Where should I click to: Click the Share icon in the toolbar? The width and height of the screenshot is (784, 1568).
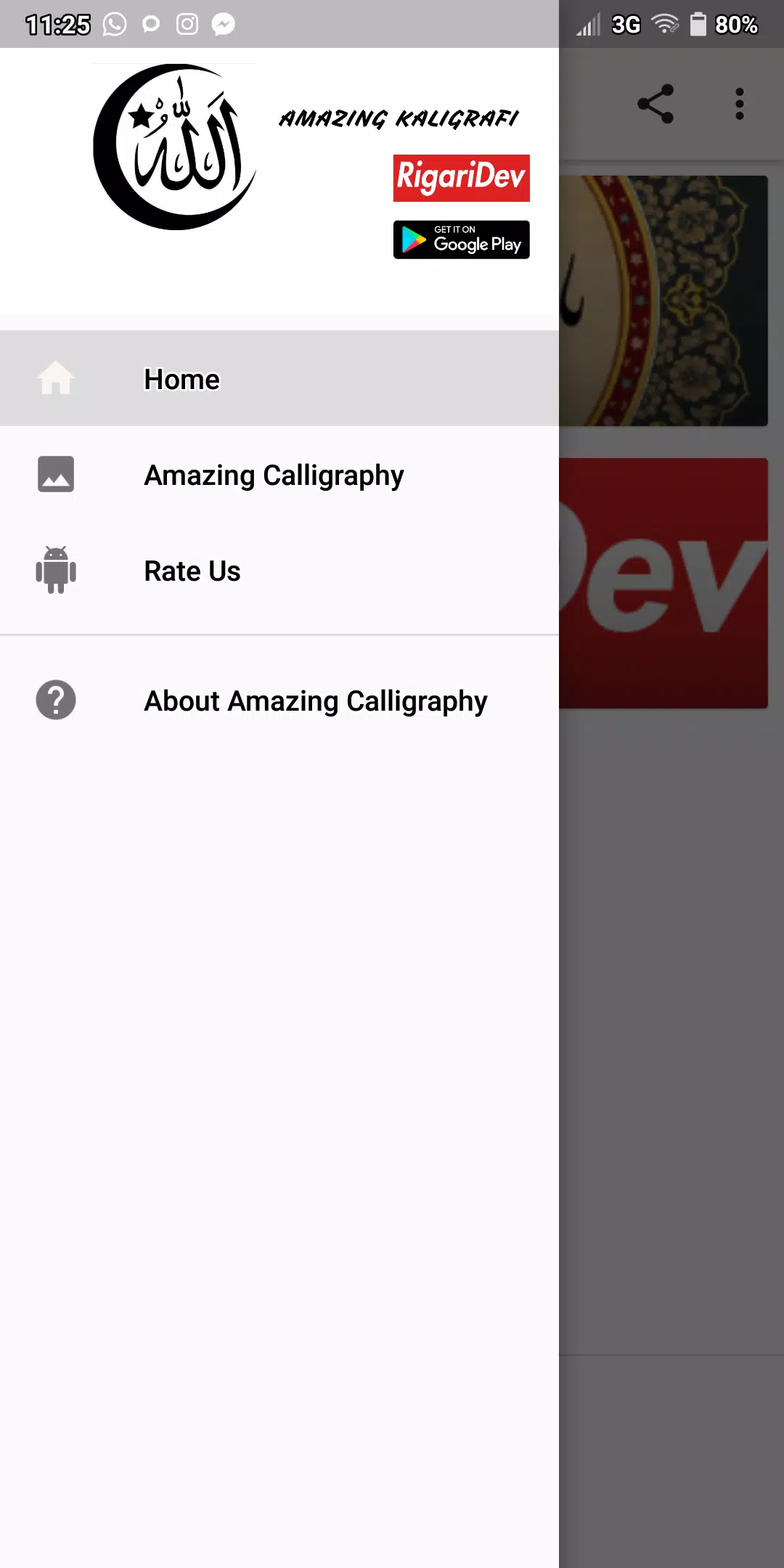coord(656,104)
